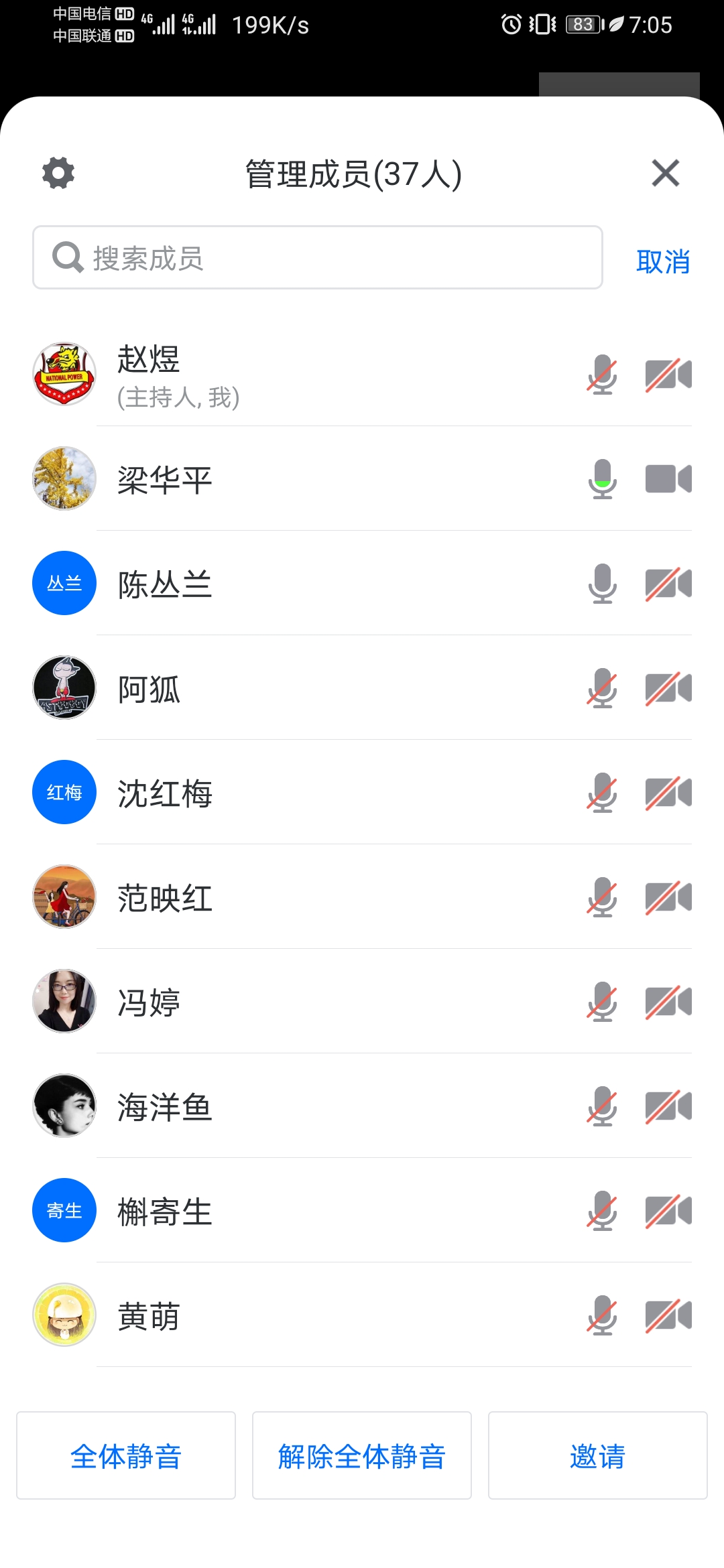
Task: Turn off 梁华平's camera
Action: pos(668,479)
